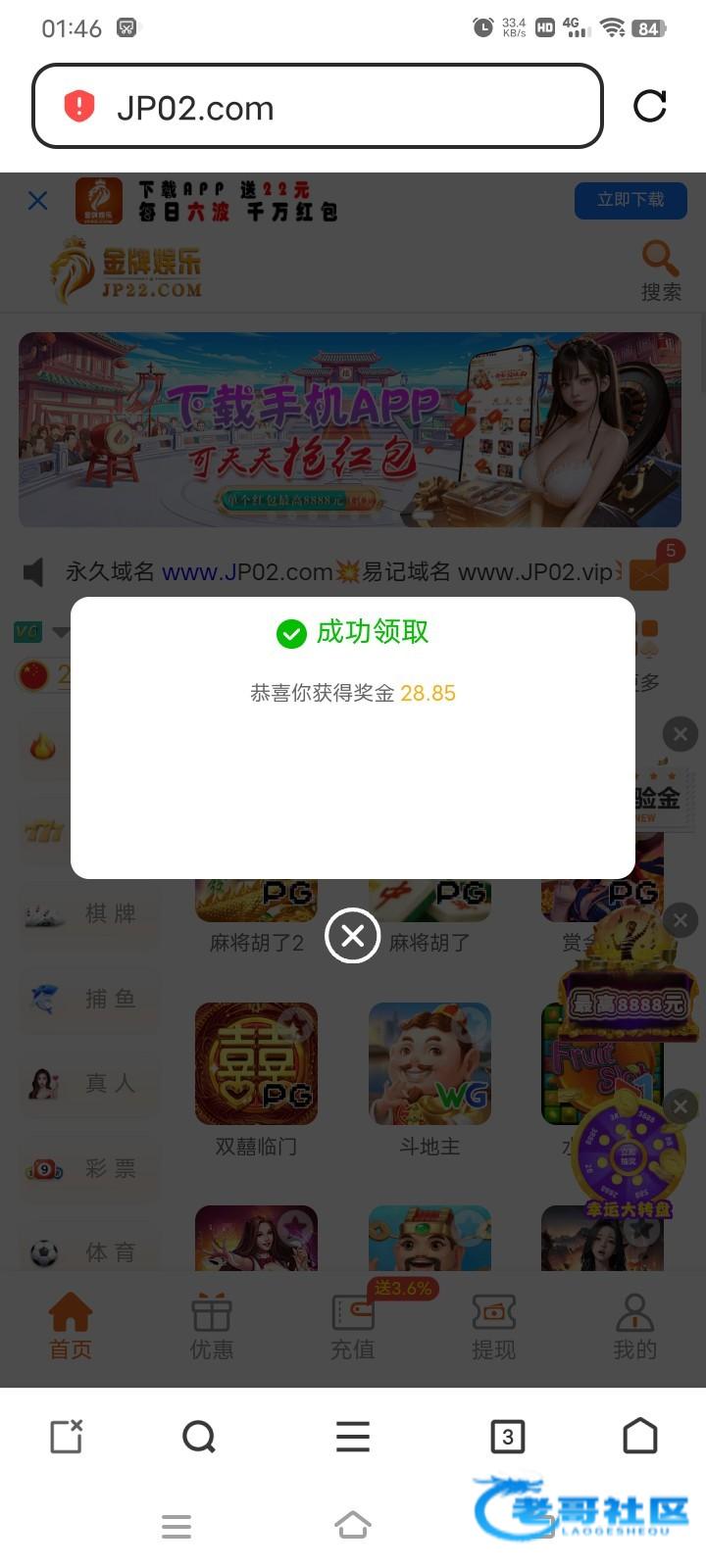Viewport: 706px width, 1568px height.
Task: Open the browser menu icon
Action: click(353, 1437)
